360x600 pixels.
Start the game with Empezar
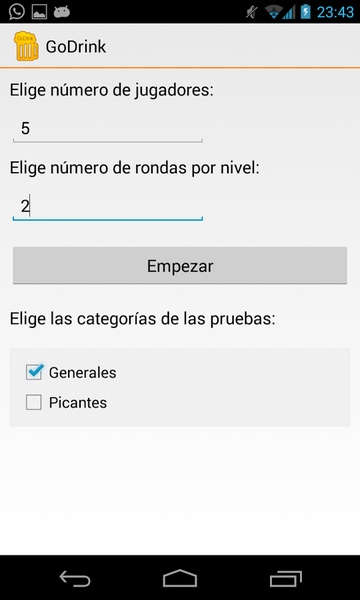(180, 266)
